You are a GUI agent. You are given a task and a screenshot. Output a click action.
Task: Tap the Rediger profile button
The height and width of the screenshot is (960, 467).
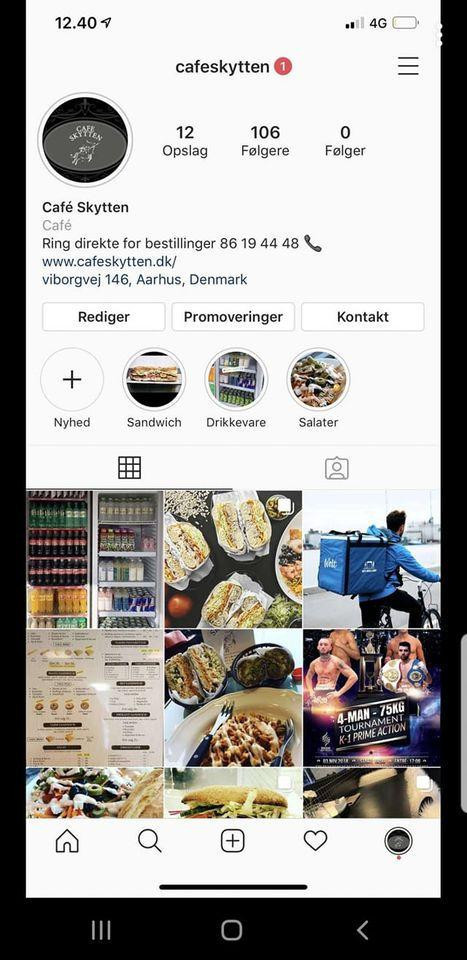point(103,317)
